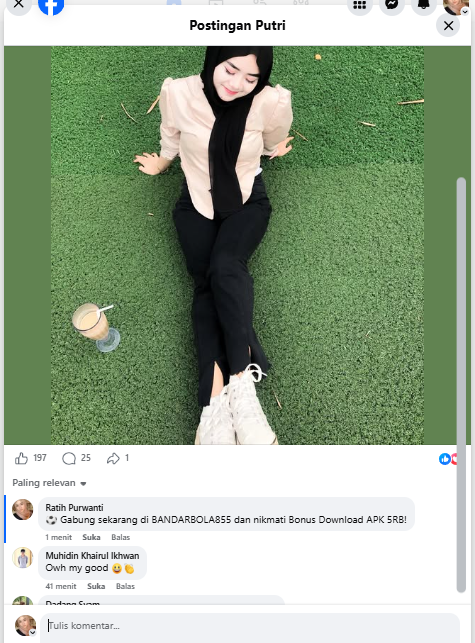This screenshot has height=643, width=475.
Task: Tap Balas under Muhidin Khairul Ikhwan's comment
Action: click(x=125, y=586)
